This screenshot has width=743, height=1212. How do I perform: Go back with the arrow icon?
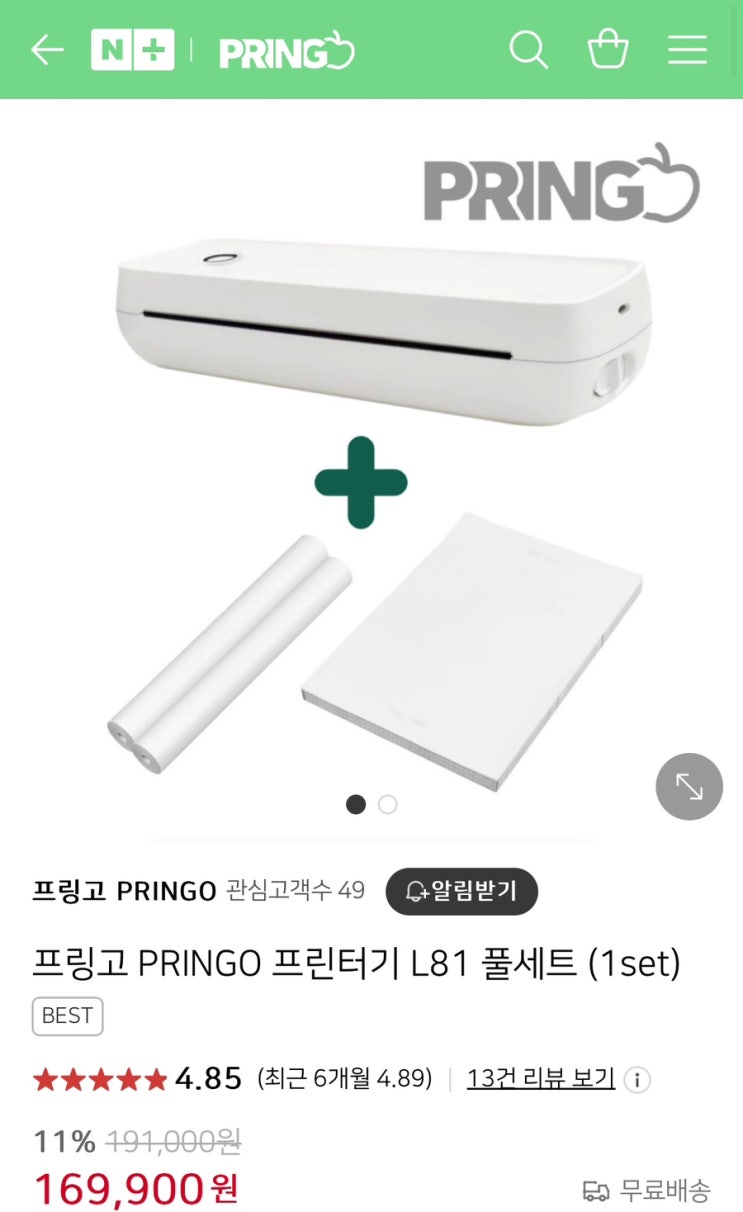(x=47, y=50)
